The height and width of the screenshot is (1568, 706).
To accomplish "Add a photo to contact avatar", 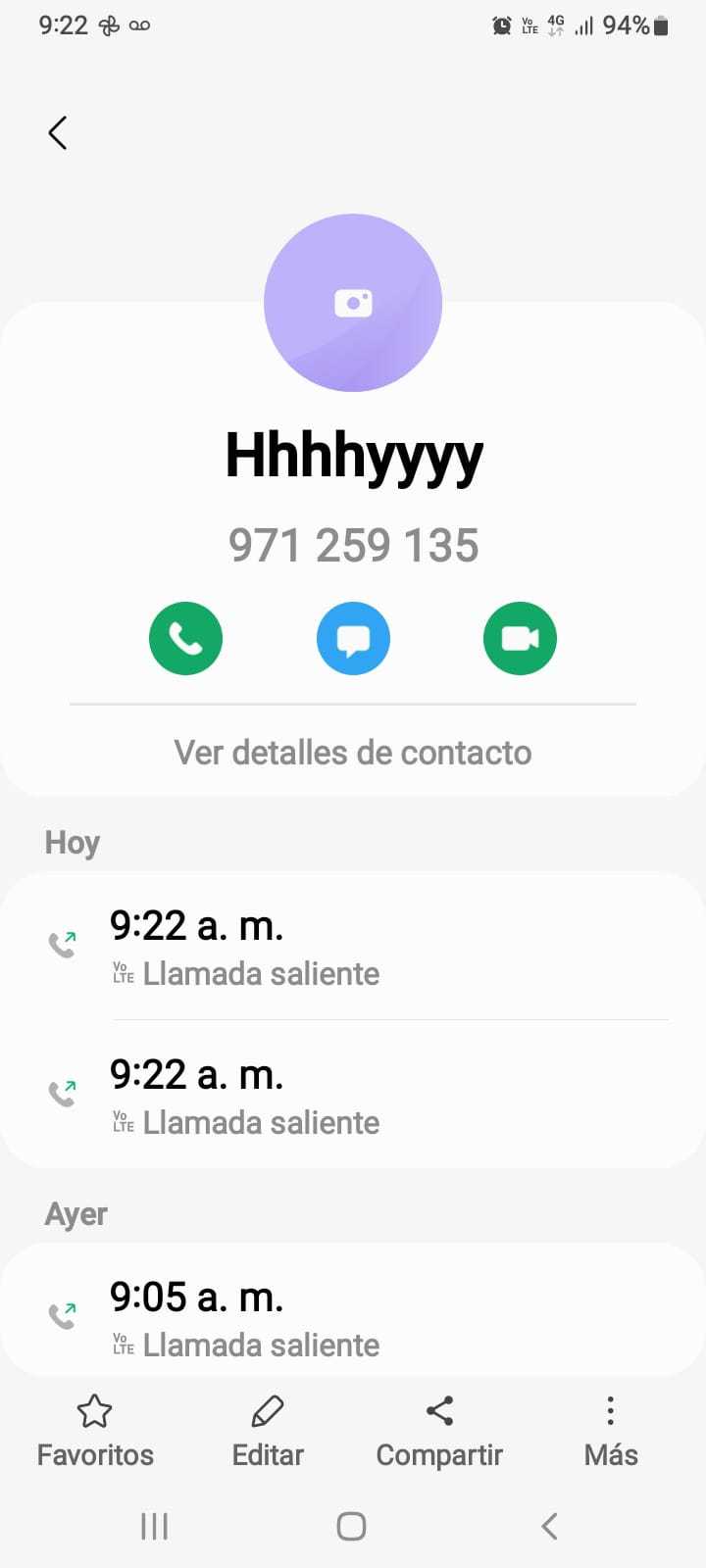I will pos(353,303).
